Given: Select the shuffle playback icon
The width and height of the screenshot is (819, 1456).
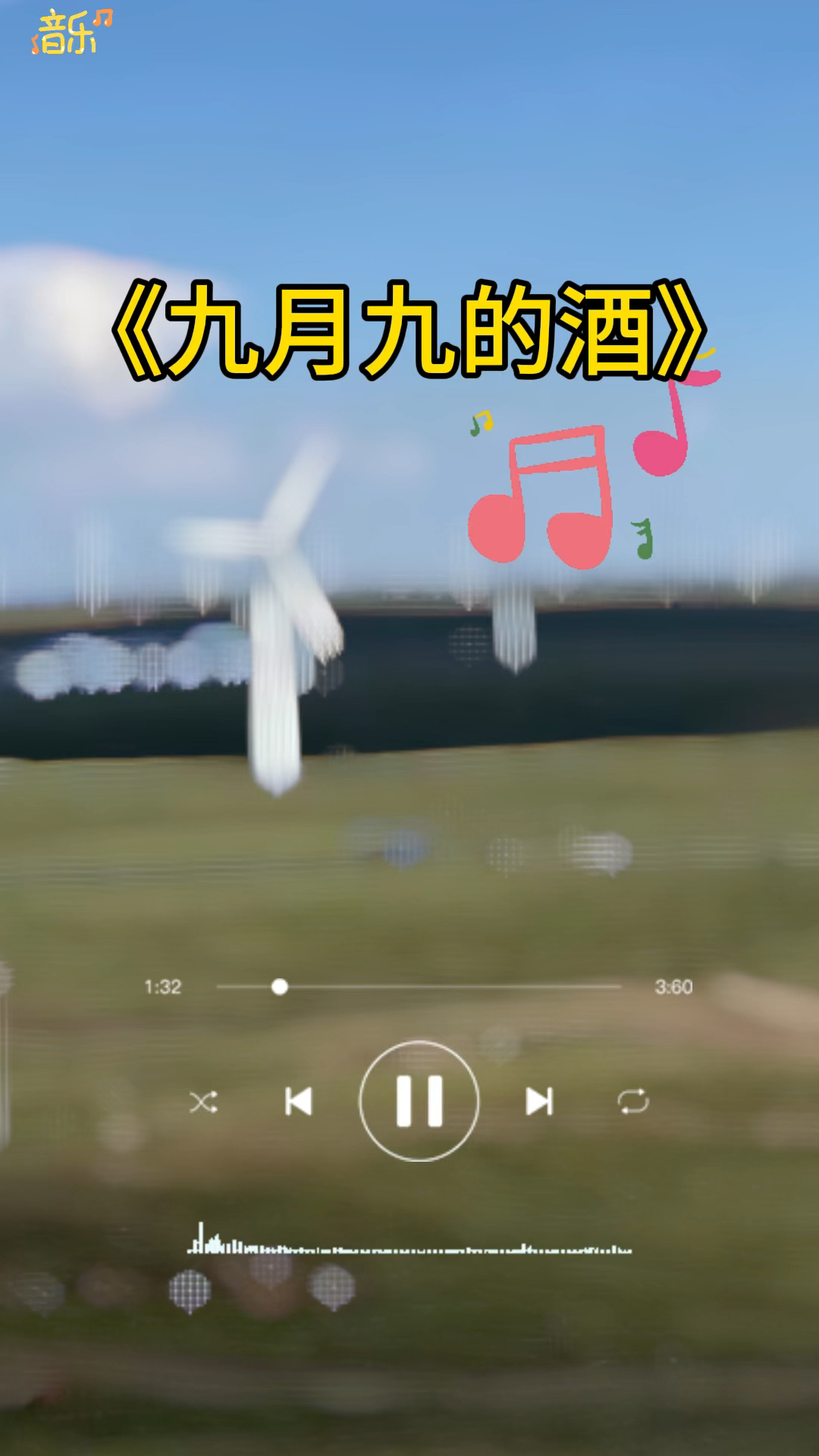Looking at the screenshot, I should (x=203, y=1103).
